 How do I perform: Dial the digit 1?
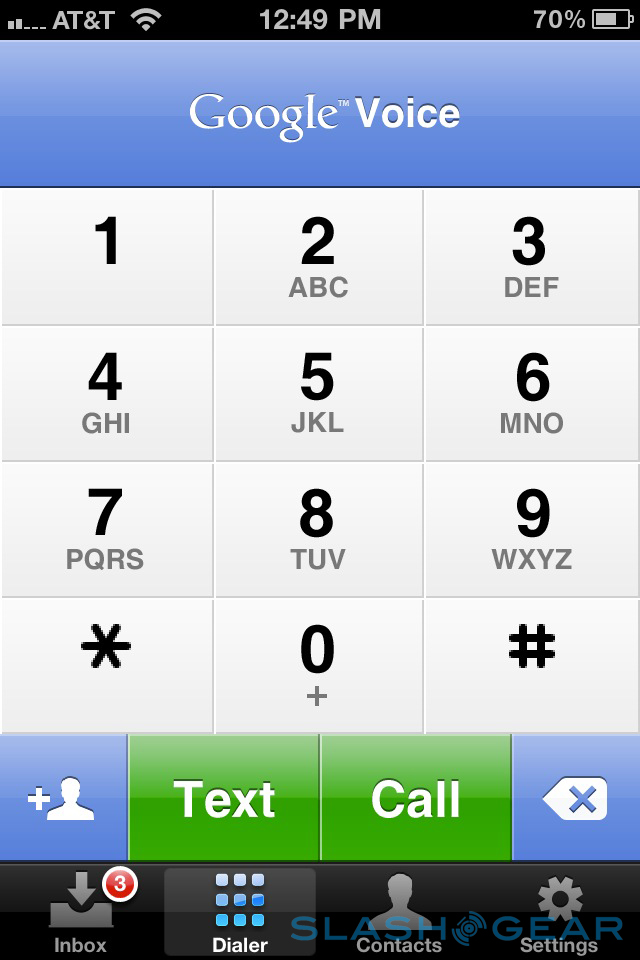pyautogui.click(x=106, y=257)
